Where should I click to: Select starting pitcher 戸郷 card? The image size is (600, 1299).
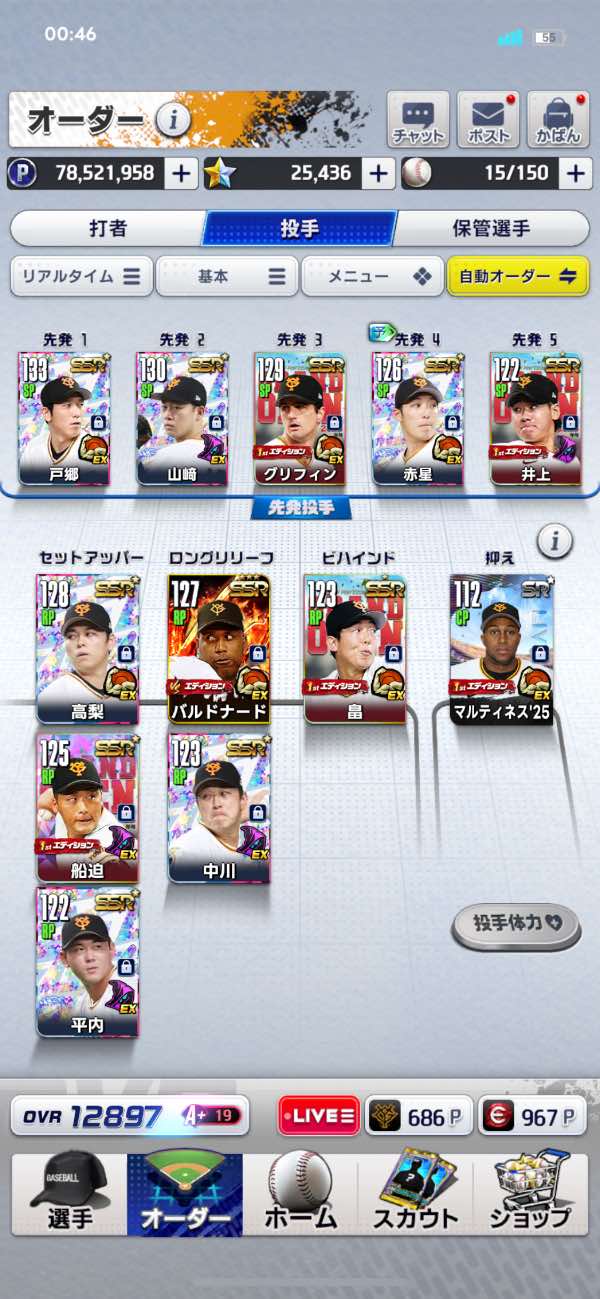(63, 418)
